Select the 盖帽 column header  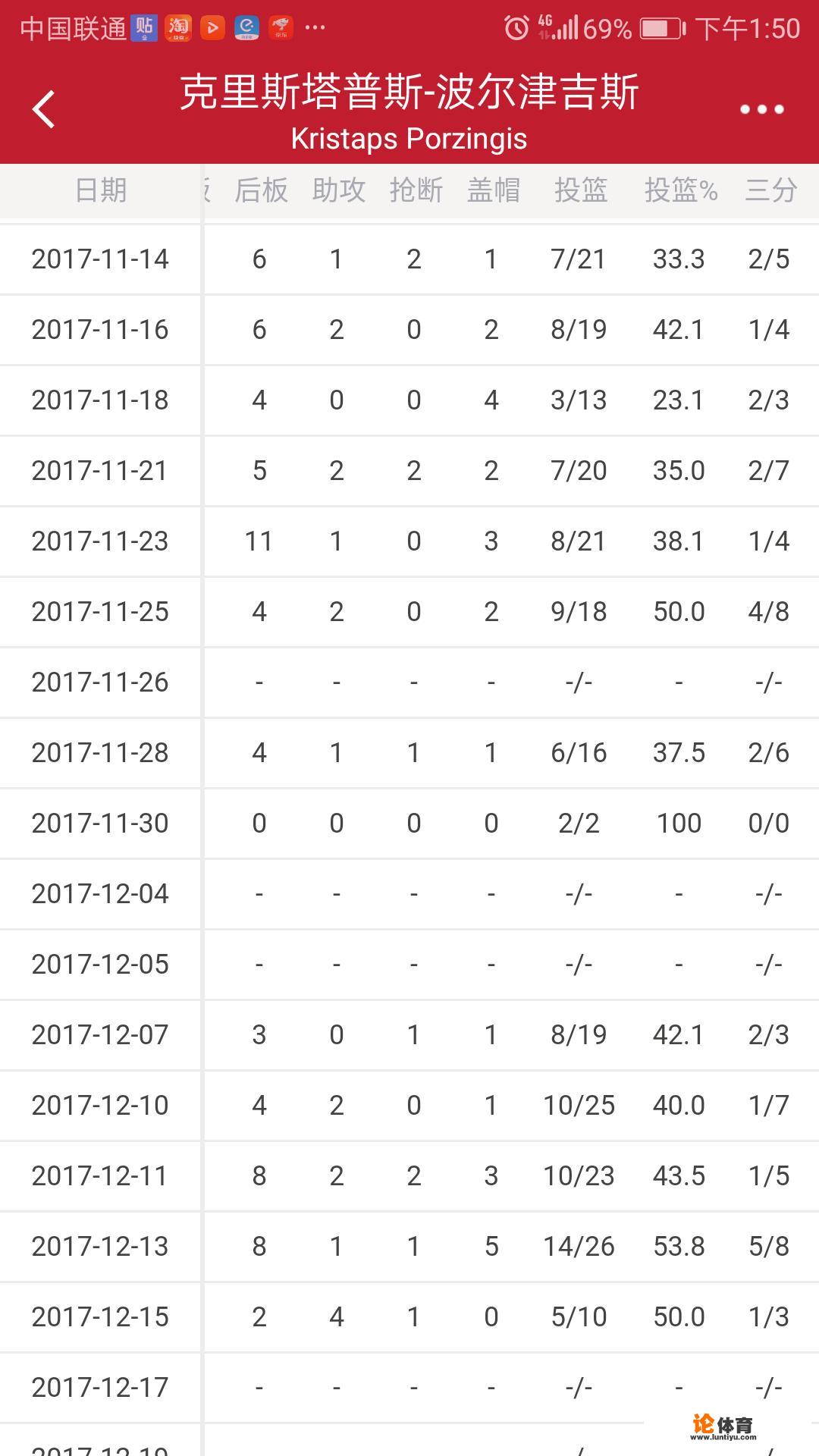pos(493,191)
